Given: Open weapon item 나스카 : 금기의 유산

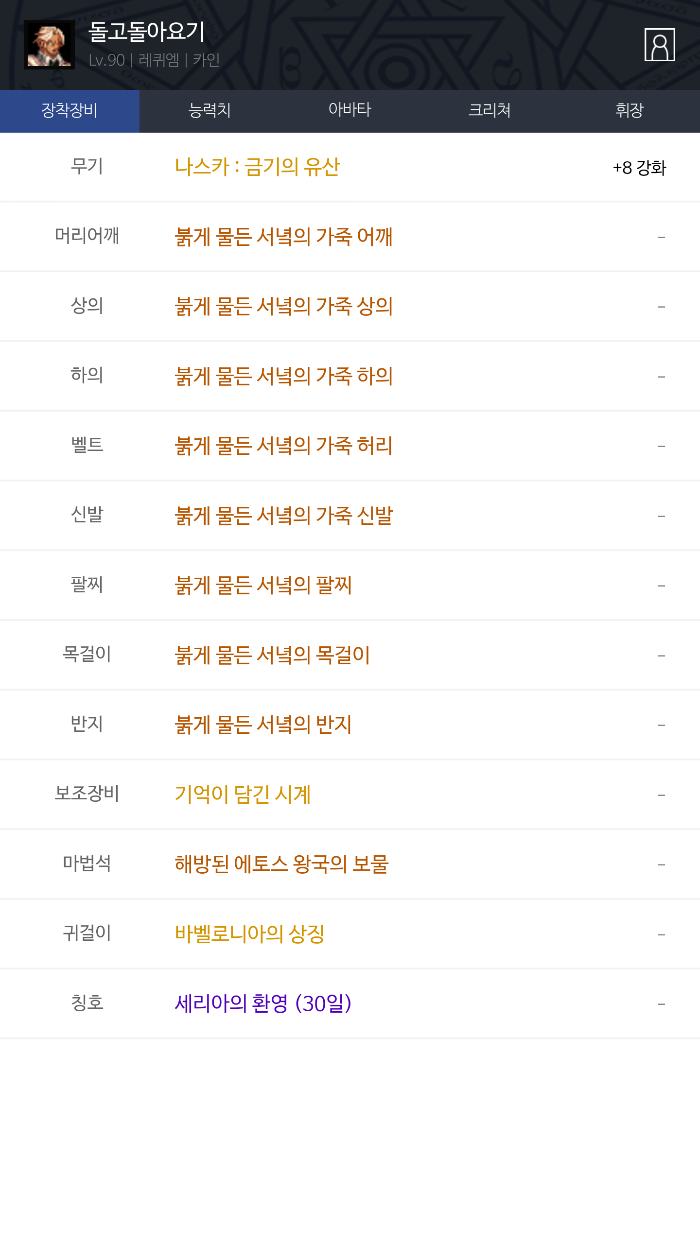Looking at the screenshot, I should click(x=257, y=167).
